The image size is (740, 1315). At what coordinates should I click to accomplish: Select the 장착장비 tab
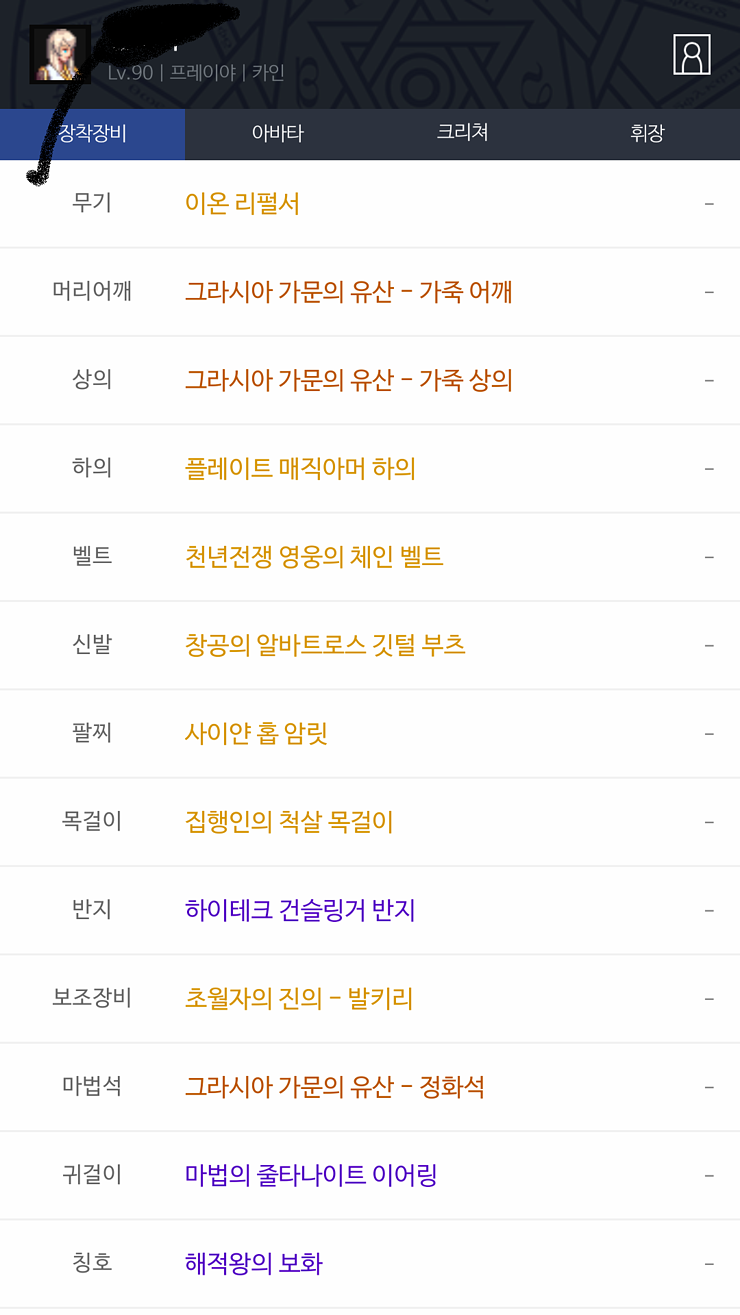point(92,134)
